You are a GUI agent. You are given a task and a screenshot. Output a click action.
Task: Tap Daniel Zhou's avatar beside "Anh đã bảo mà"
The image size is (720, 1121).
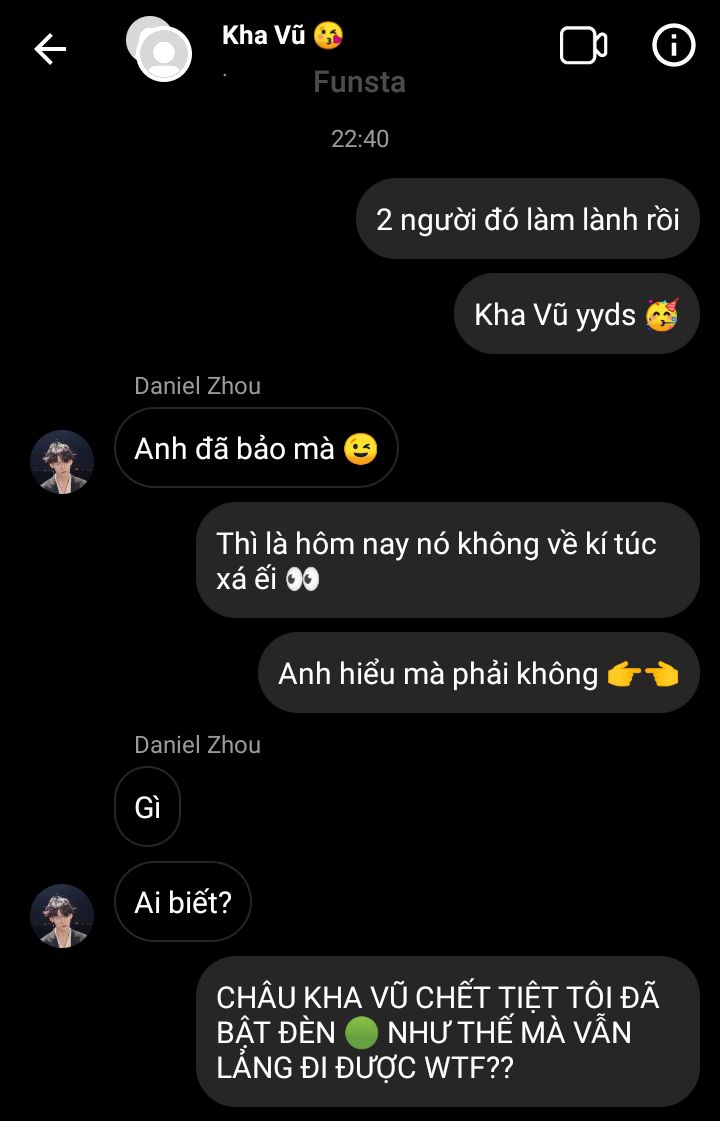[x=62, y=462]
